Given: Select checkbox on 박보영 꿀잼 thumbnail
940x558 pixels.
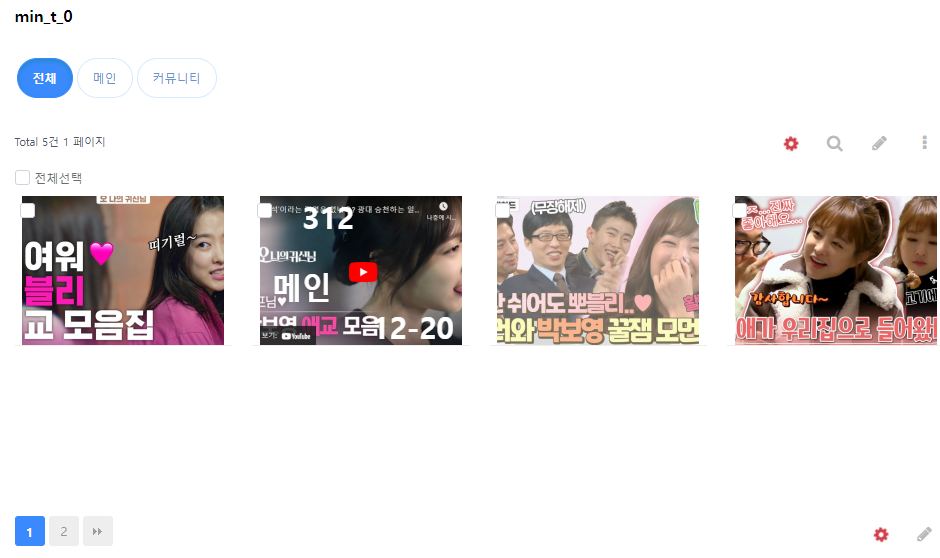Looking at the screenshot, I should (x=503, y=210).
